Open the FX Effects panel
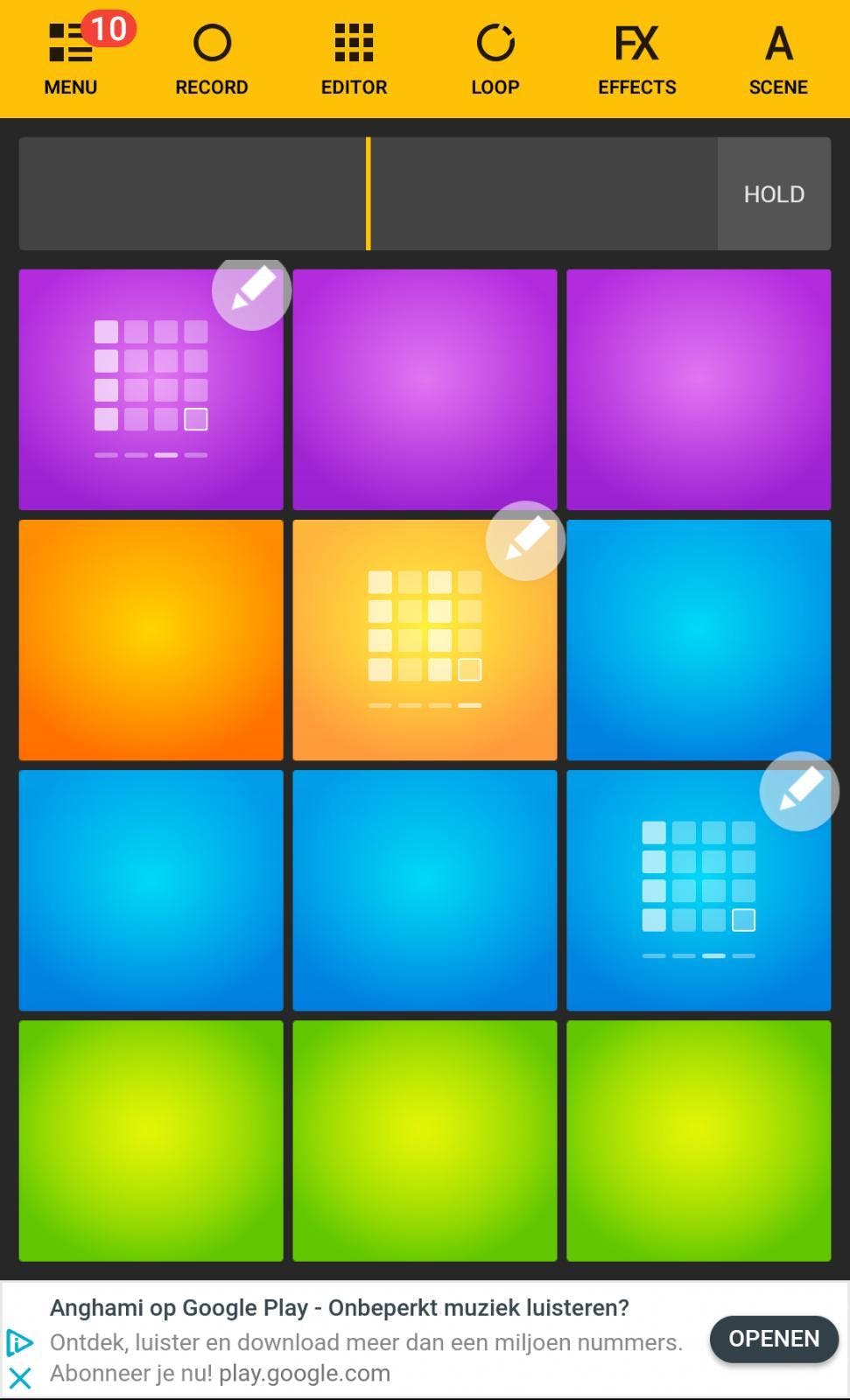 tap(636, 58)
